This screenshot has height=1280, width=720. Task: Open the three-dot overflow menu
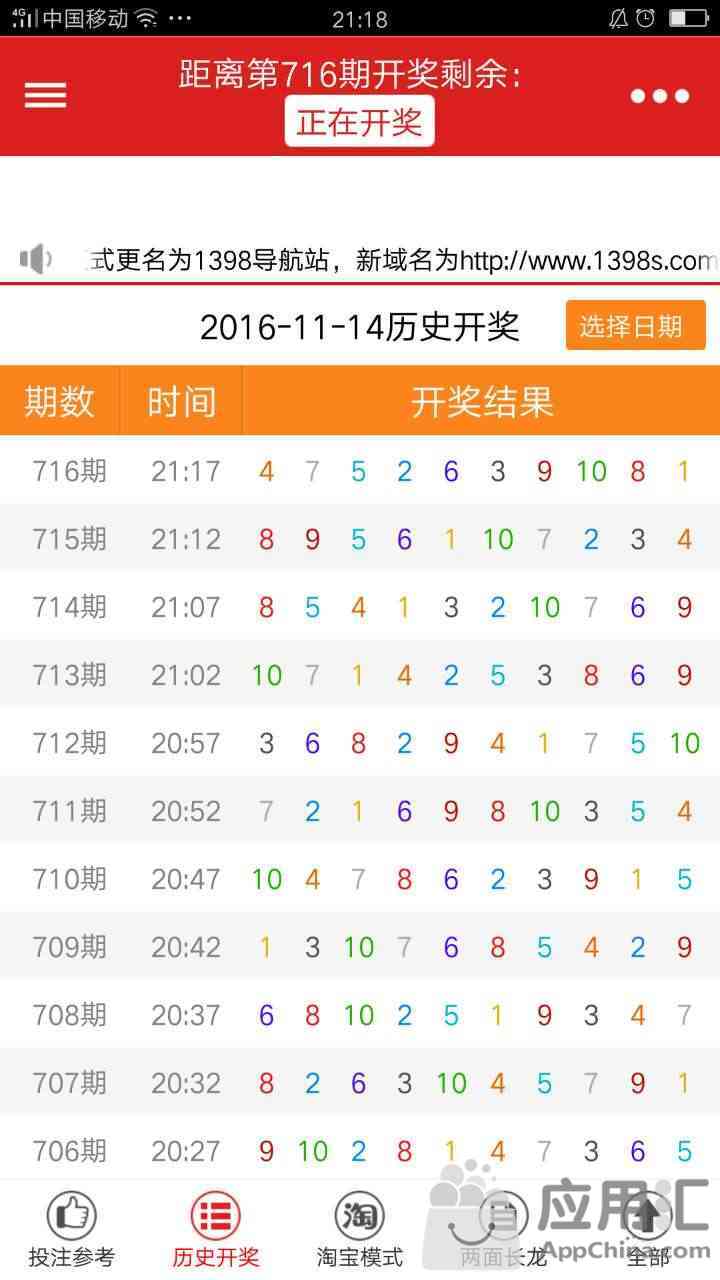[660, 96]
